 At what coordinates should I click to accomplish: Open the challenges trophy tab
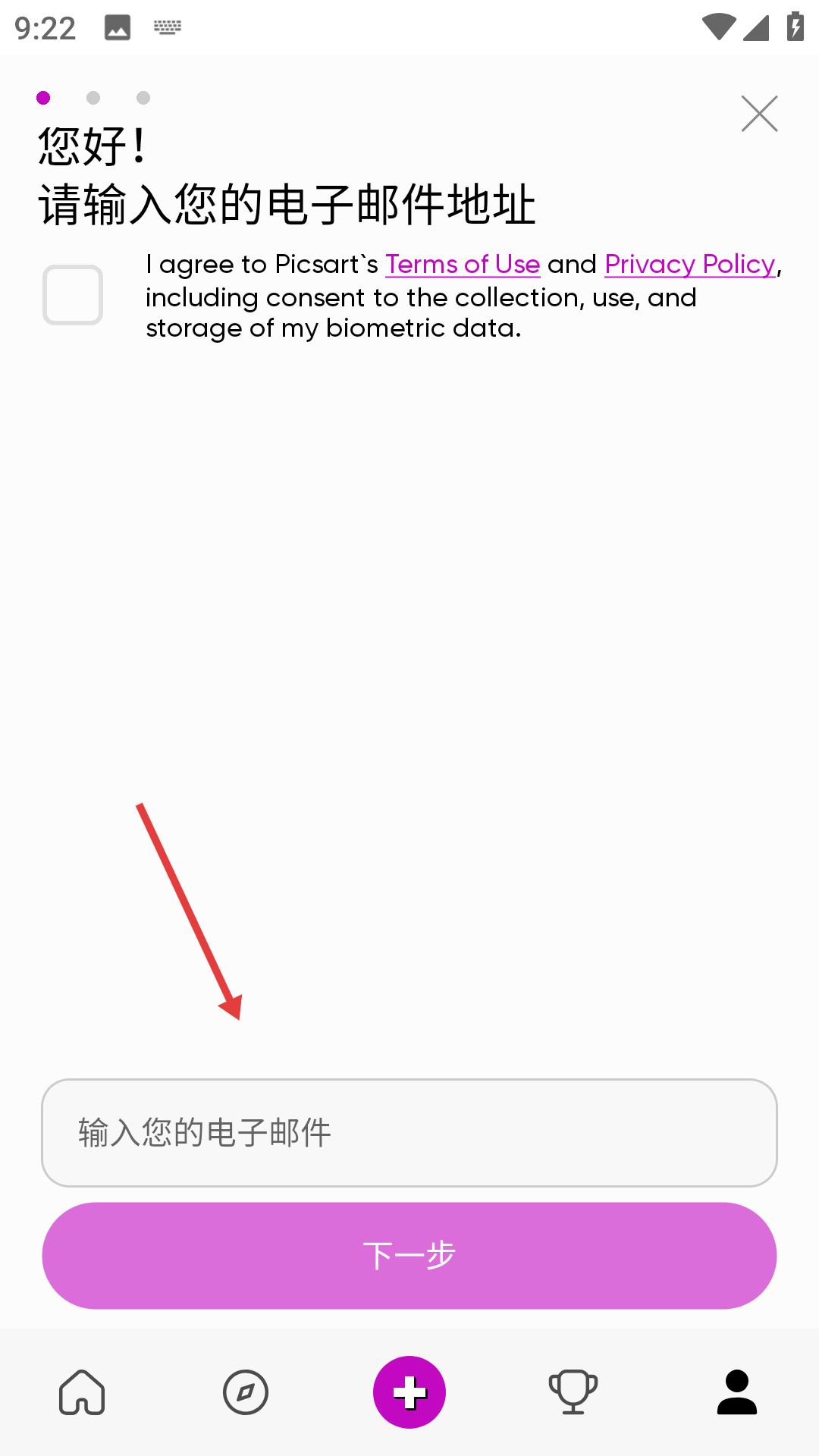click(x=573, y=1392)
